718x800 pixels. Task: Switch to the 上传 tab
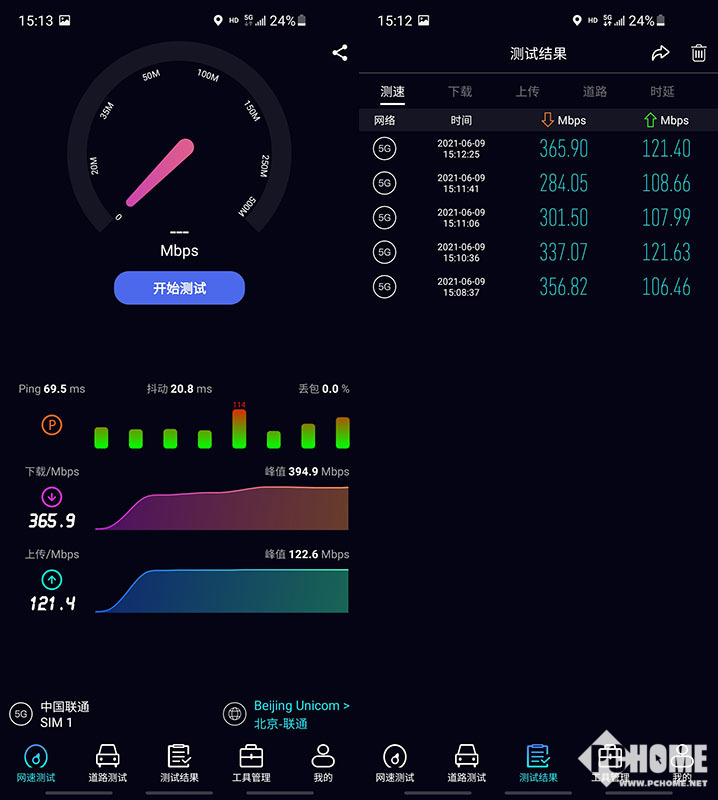(x=527, y=92)
